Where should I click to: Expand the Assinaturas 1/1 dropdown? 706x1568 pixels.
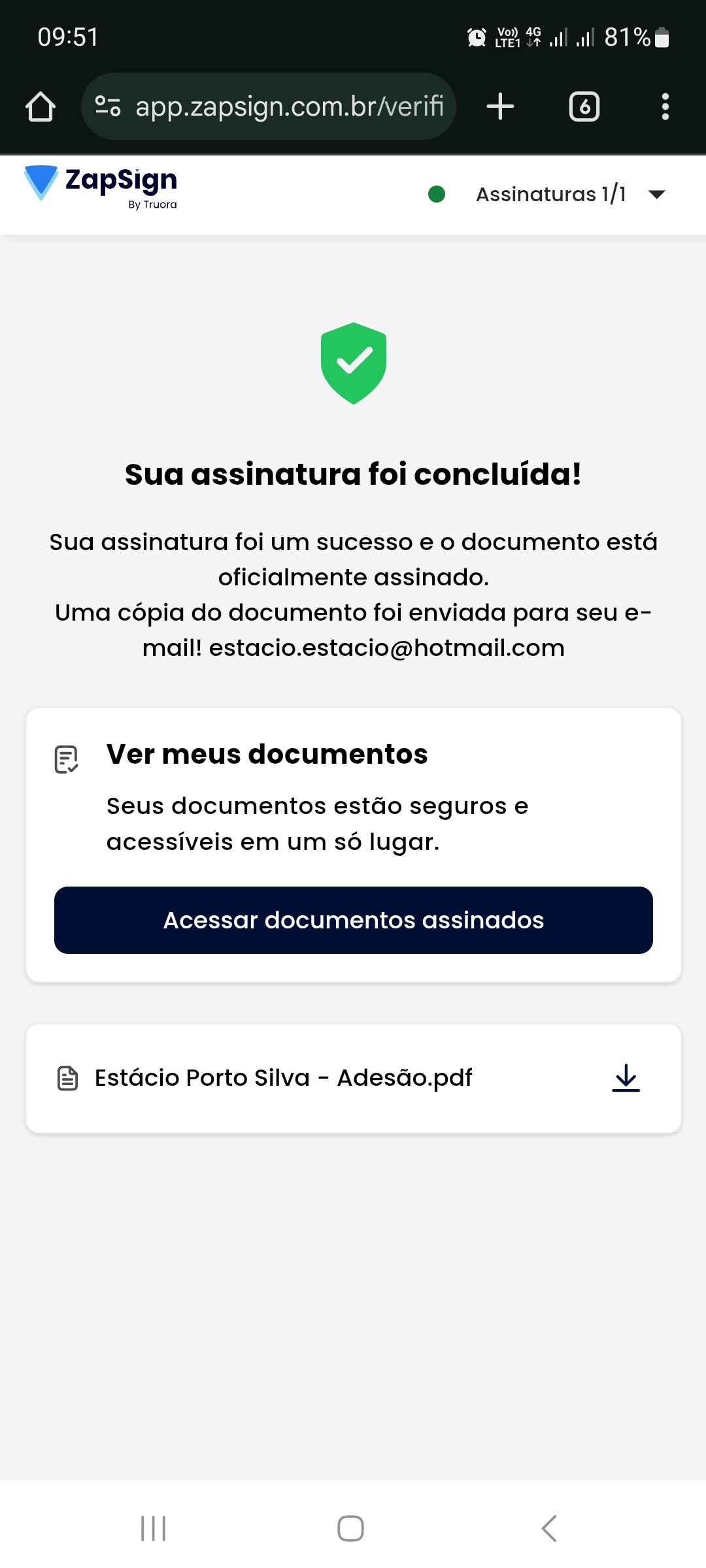tap(656, 194)
